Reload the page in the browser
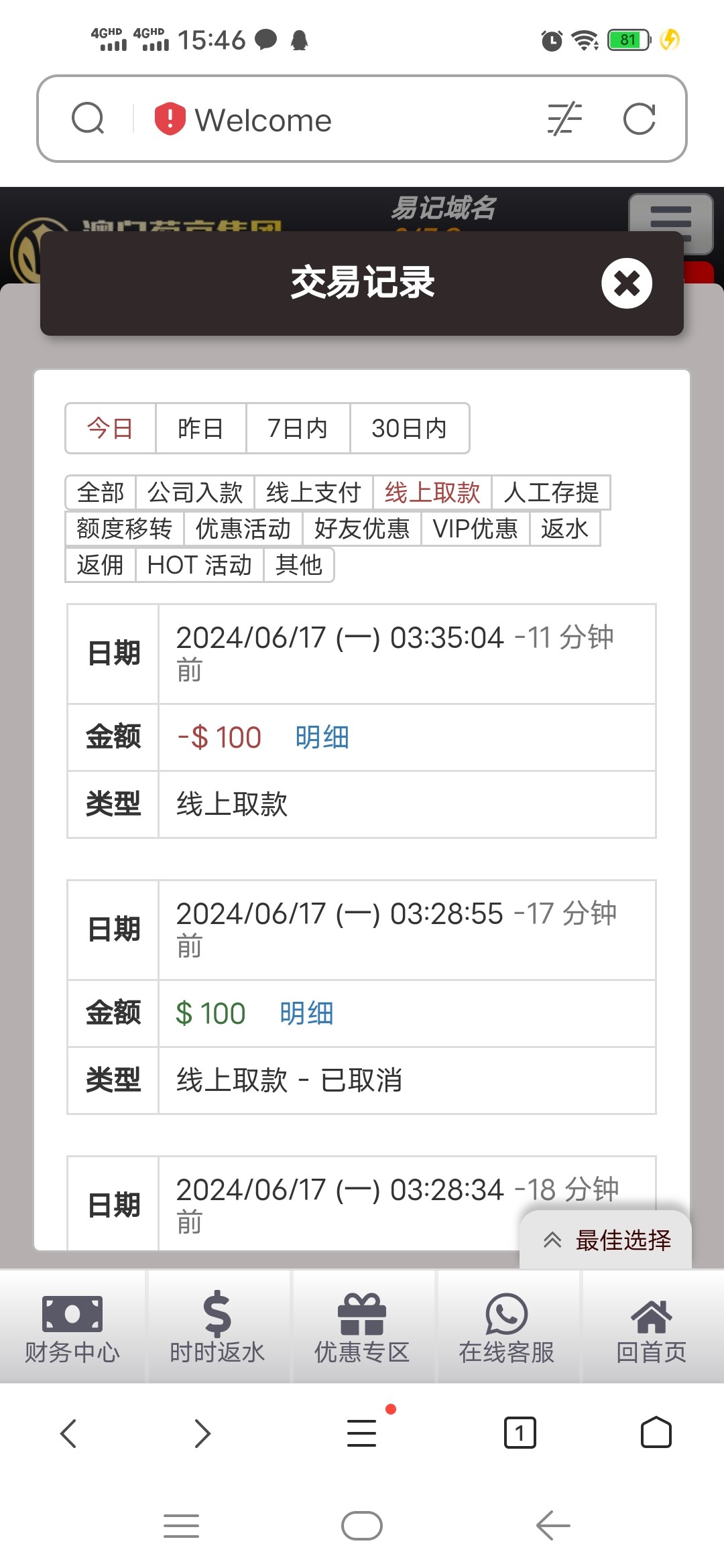The image size is (724, 1568). (639, 119)
